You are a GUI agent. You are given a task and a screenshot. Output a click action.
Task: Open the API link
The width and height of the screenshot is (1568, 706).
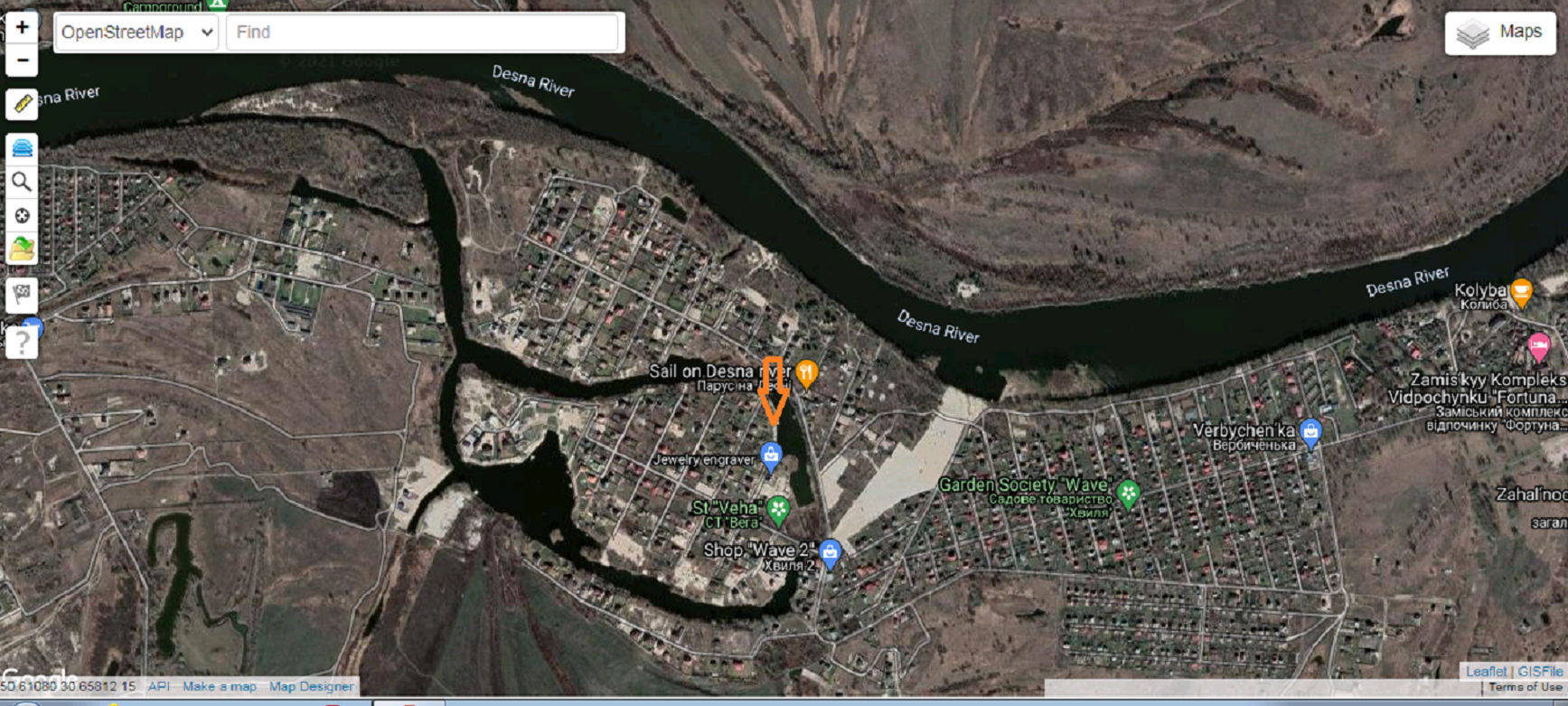[x=159, y=686]
